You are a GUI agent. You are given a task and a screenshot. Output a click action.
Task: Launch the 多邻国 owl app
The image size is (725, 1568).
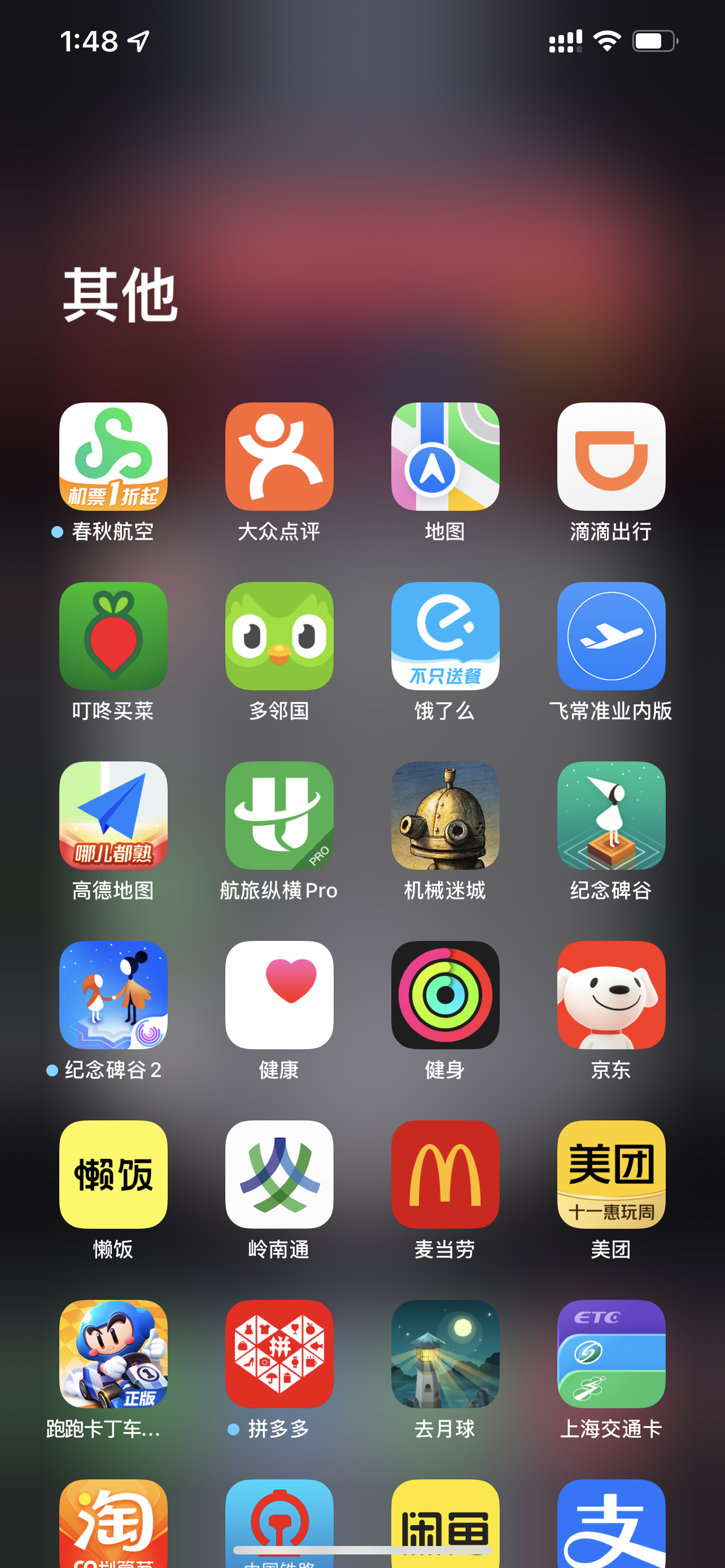coord(279,636)
